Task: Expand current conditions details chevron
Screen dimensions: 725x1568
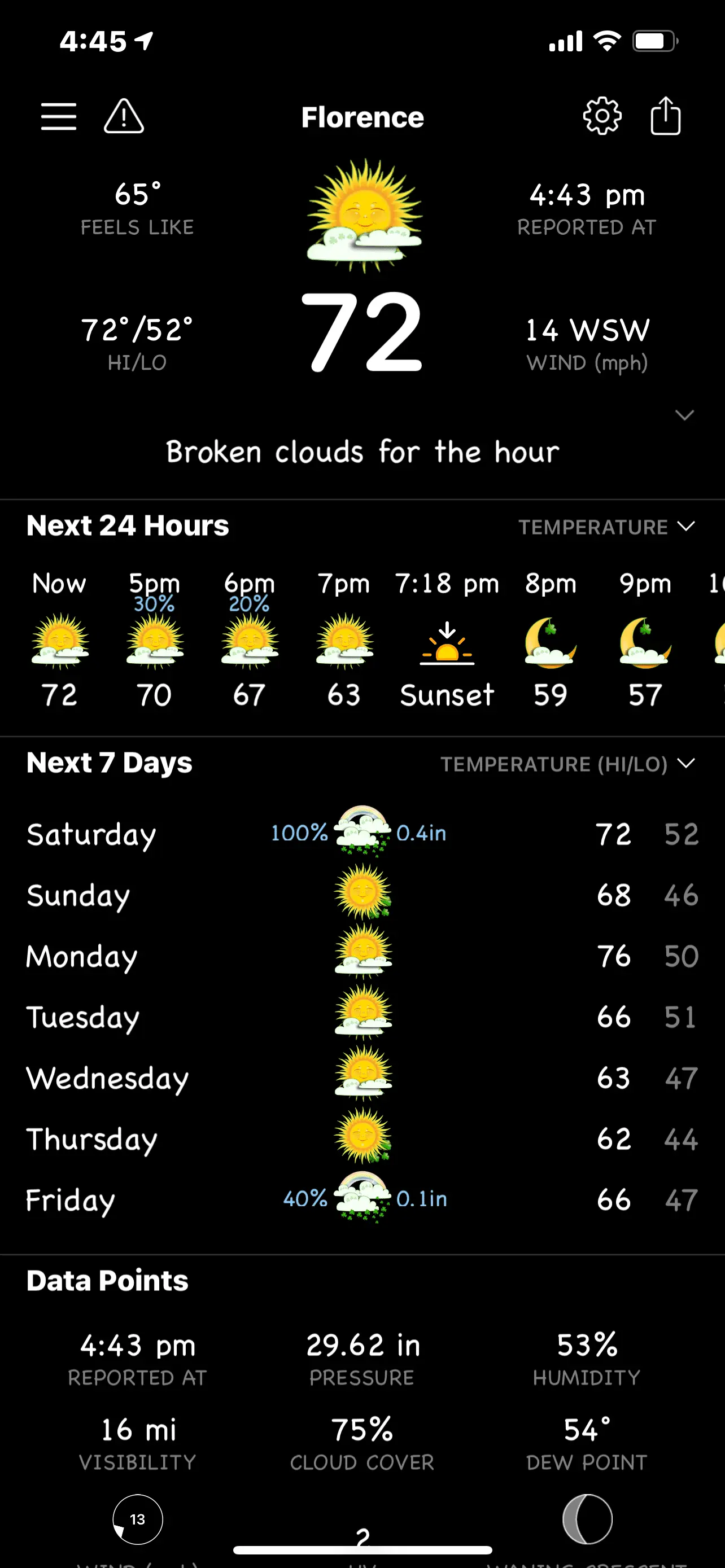Action: (685, 416)
